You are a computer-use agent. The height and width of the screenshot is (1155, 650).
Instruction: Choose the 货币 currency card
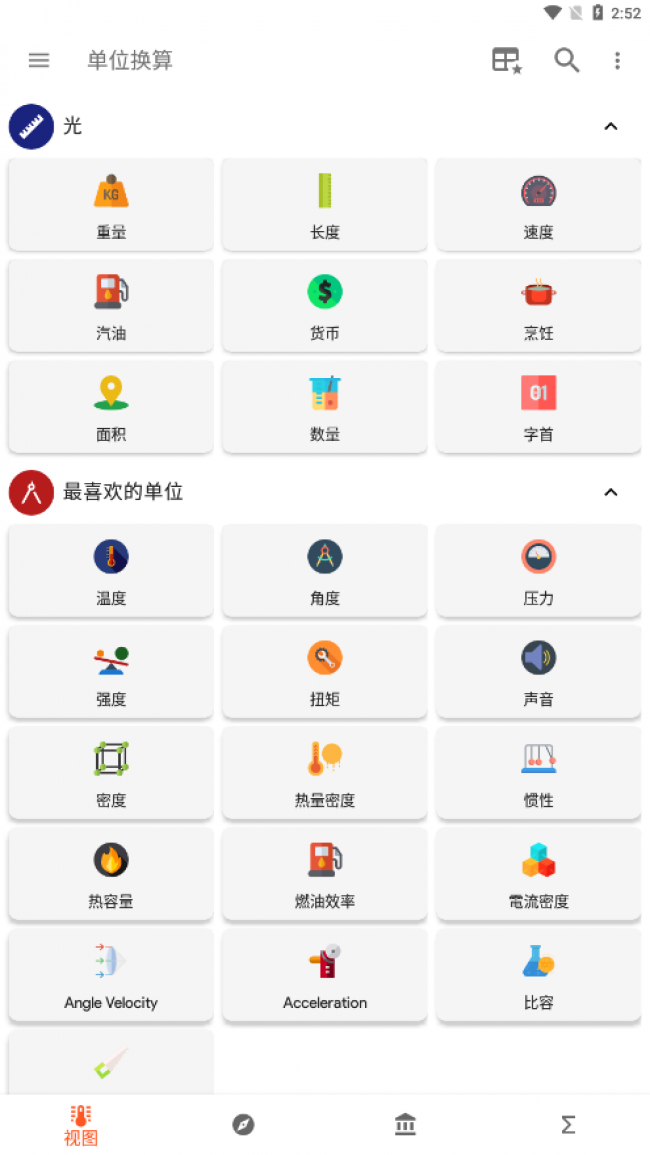tap(325, 306)
